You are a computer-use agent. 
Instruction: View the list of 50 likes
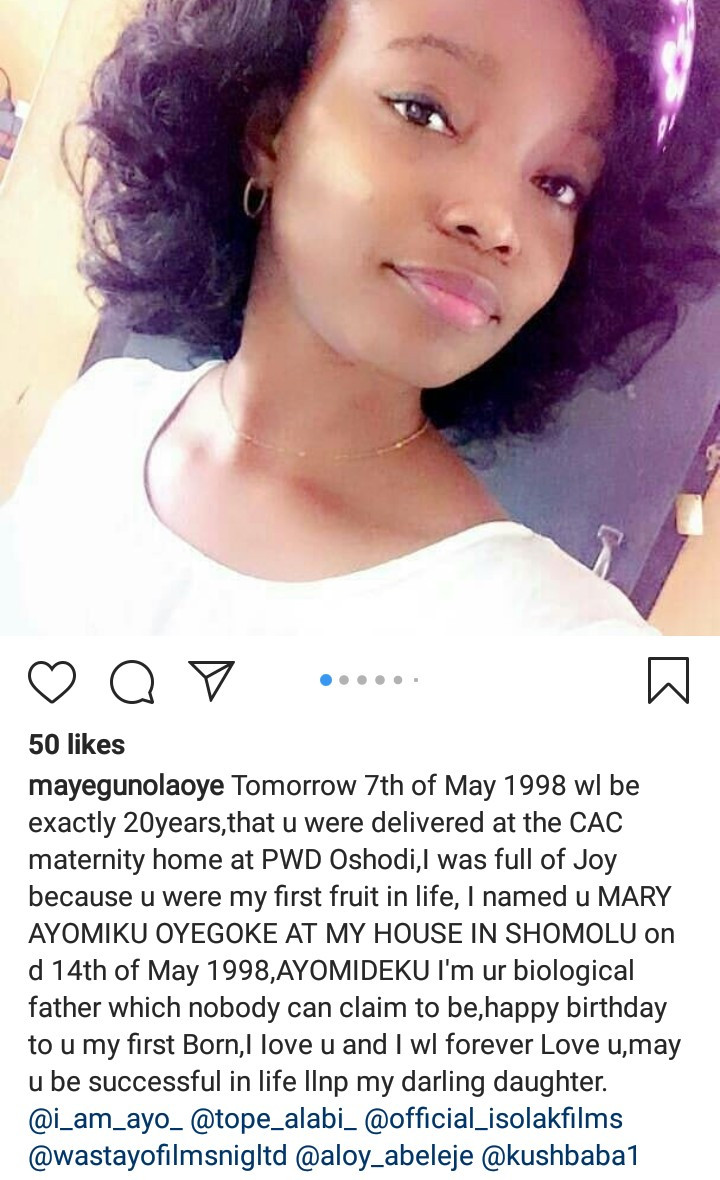tap(77, 745)
